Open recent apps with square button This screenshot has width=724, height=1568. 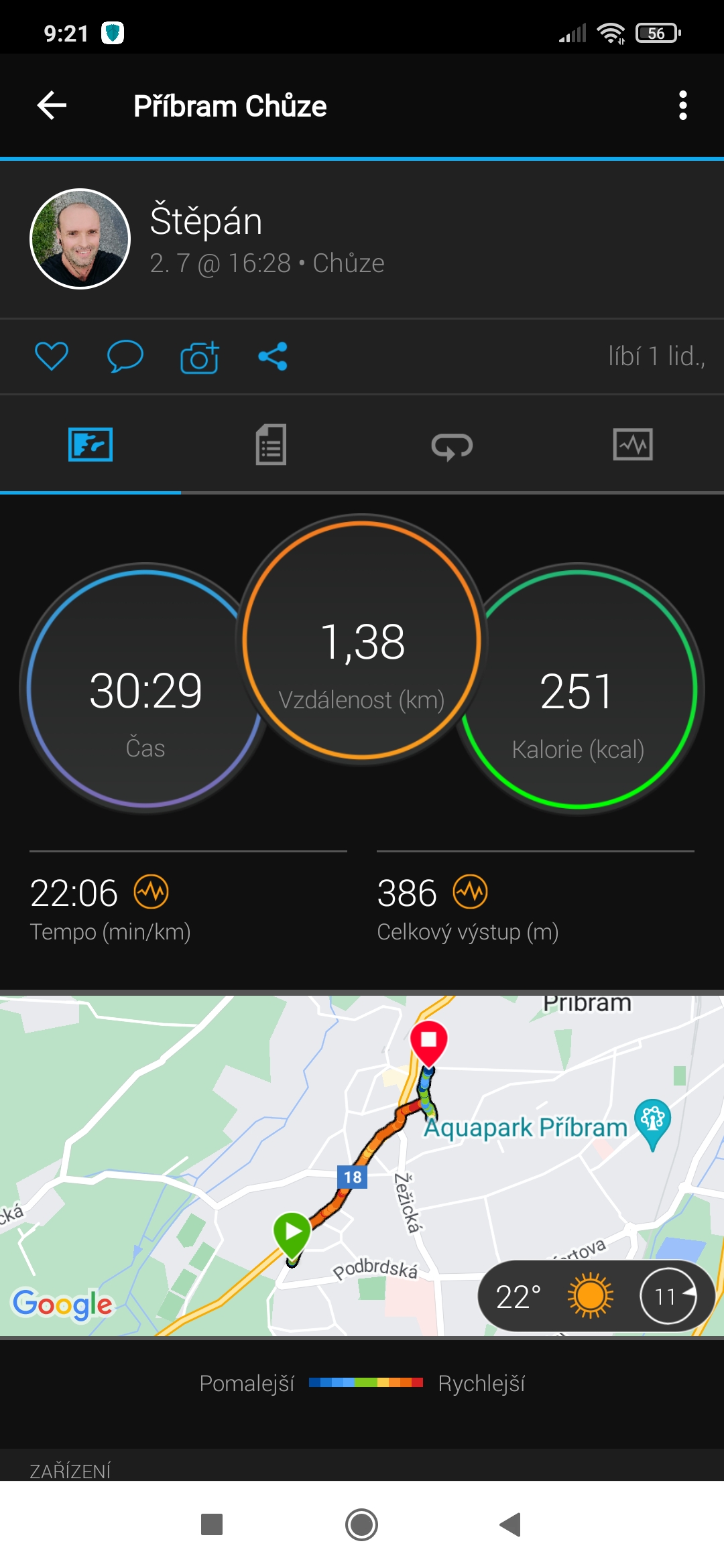coord(212,1524)
